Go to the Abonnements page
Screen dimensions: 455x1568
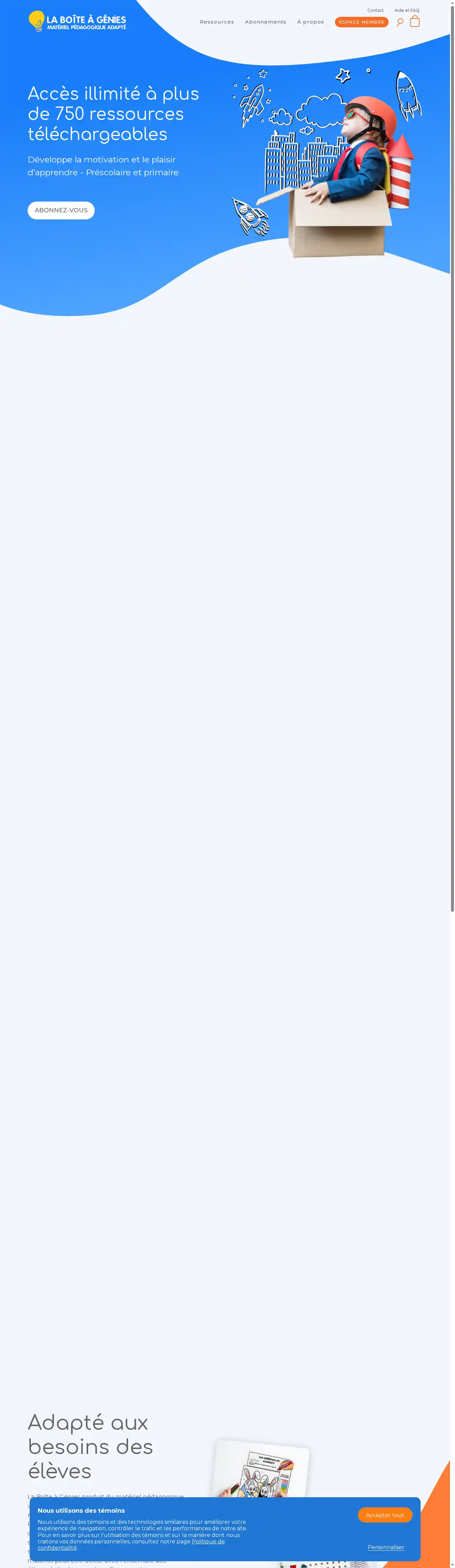(x=265, y=22)
